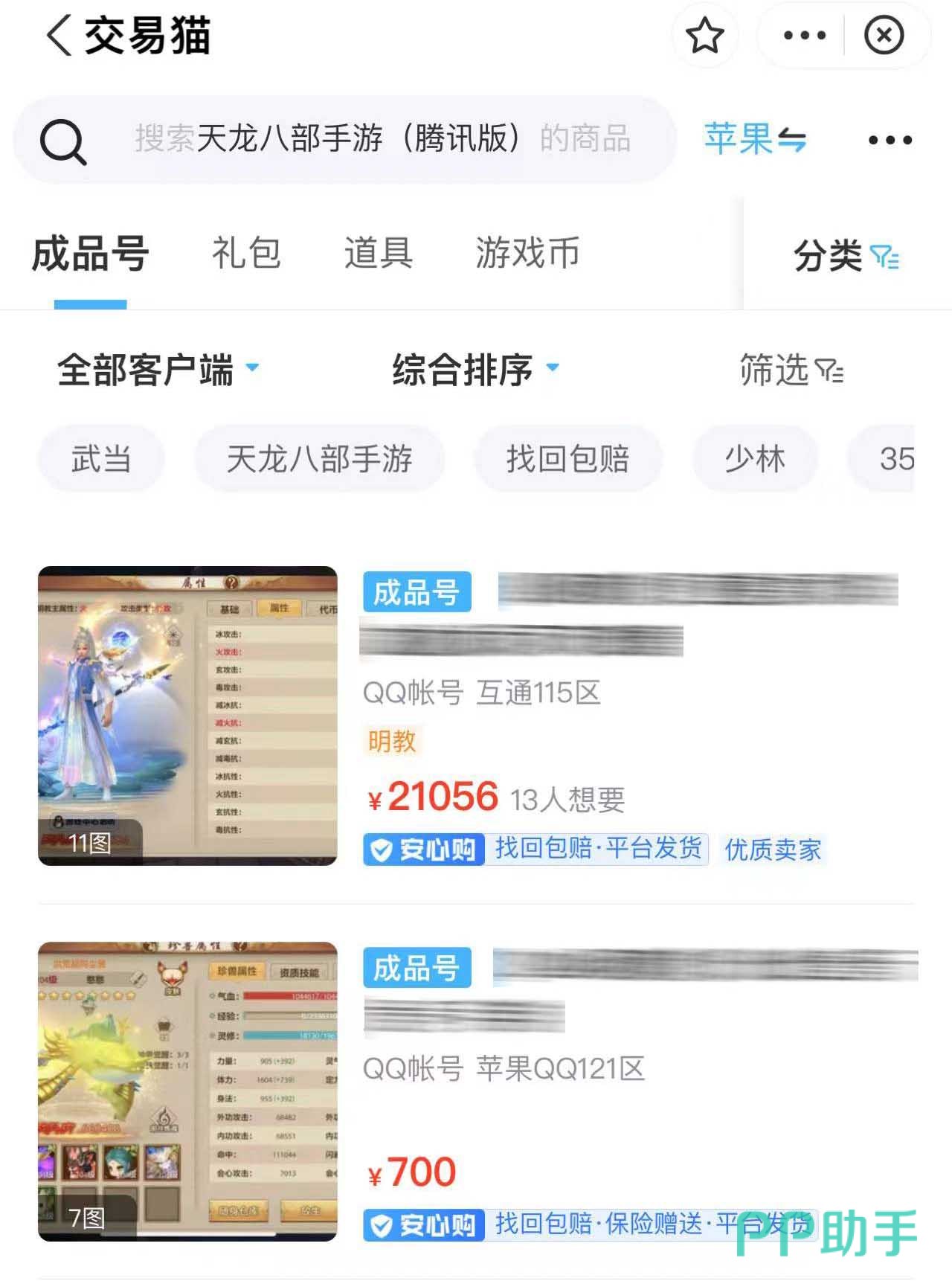This screenshot has width=952, height=1281.
Task: Select the 找回包赔 chip
Action: (567, 458)
